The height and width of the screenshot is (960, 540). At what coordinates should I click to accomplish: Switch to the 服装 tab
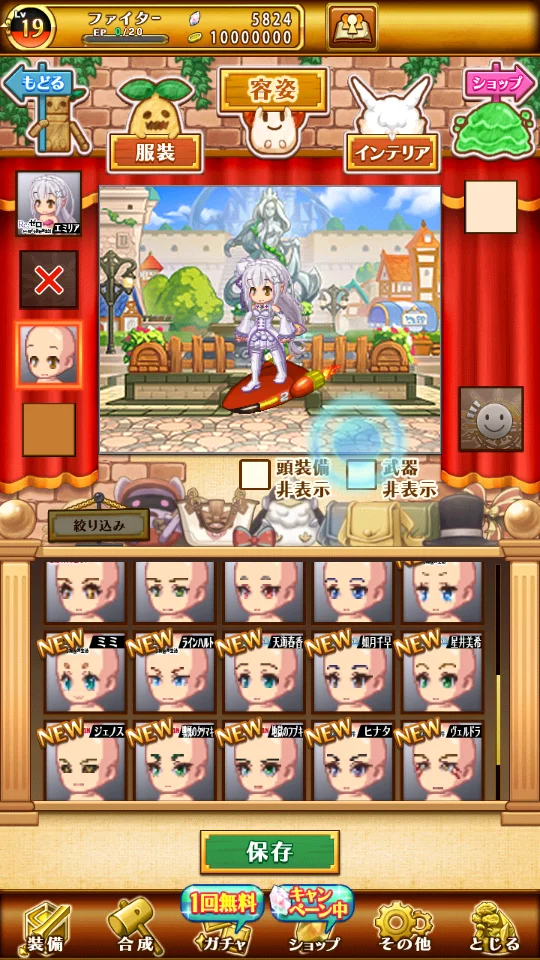click(x=156, y=152)
